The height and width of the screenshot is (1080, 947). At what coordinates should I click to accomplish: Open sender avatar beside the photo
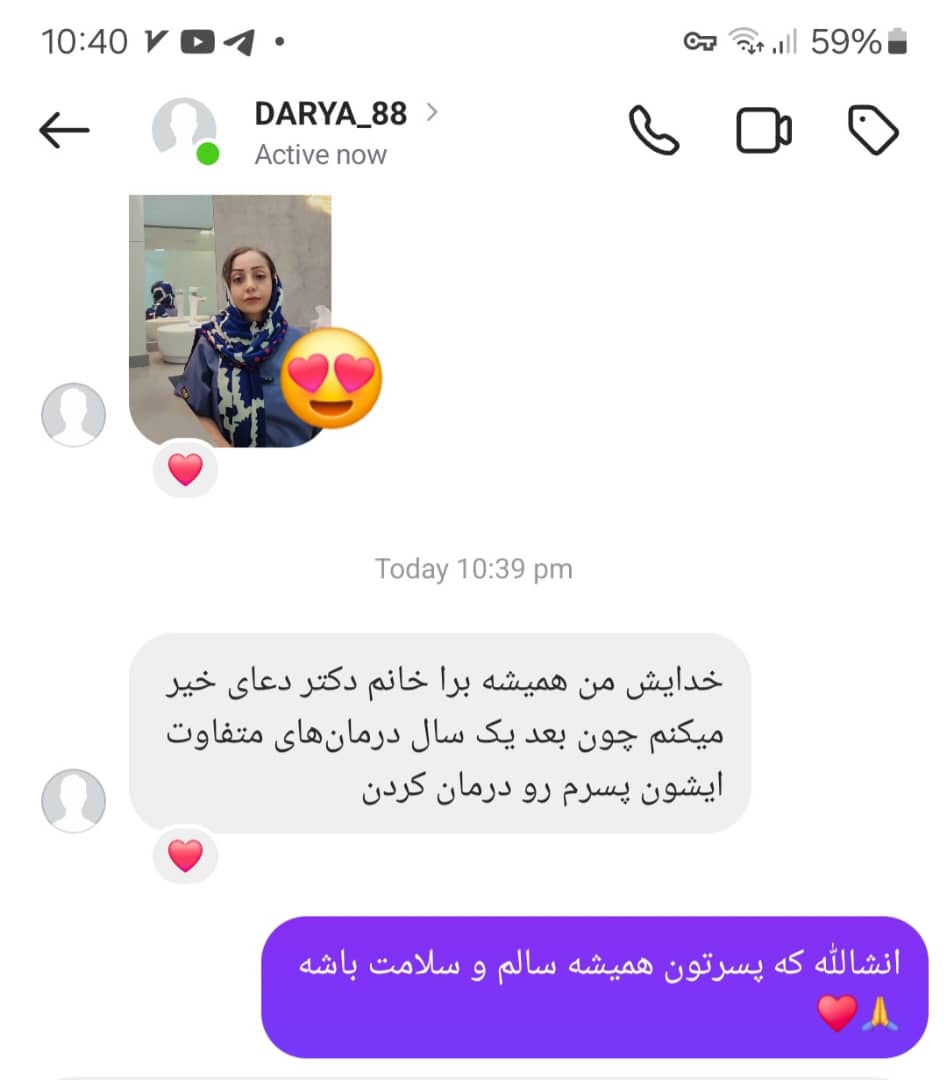73,414
